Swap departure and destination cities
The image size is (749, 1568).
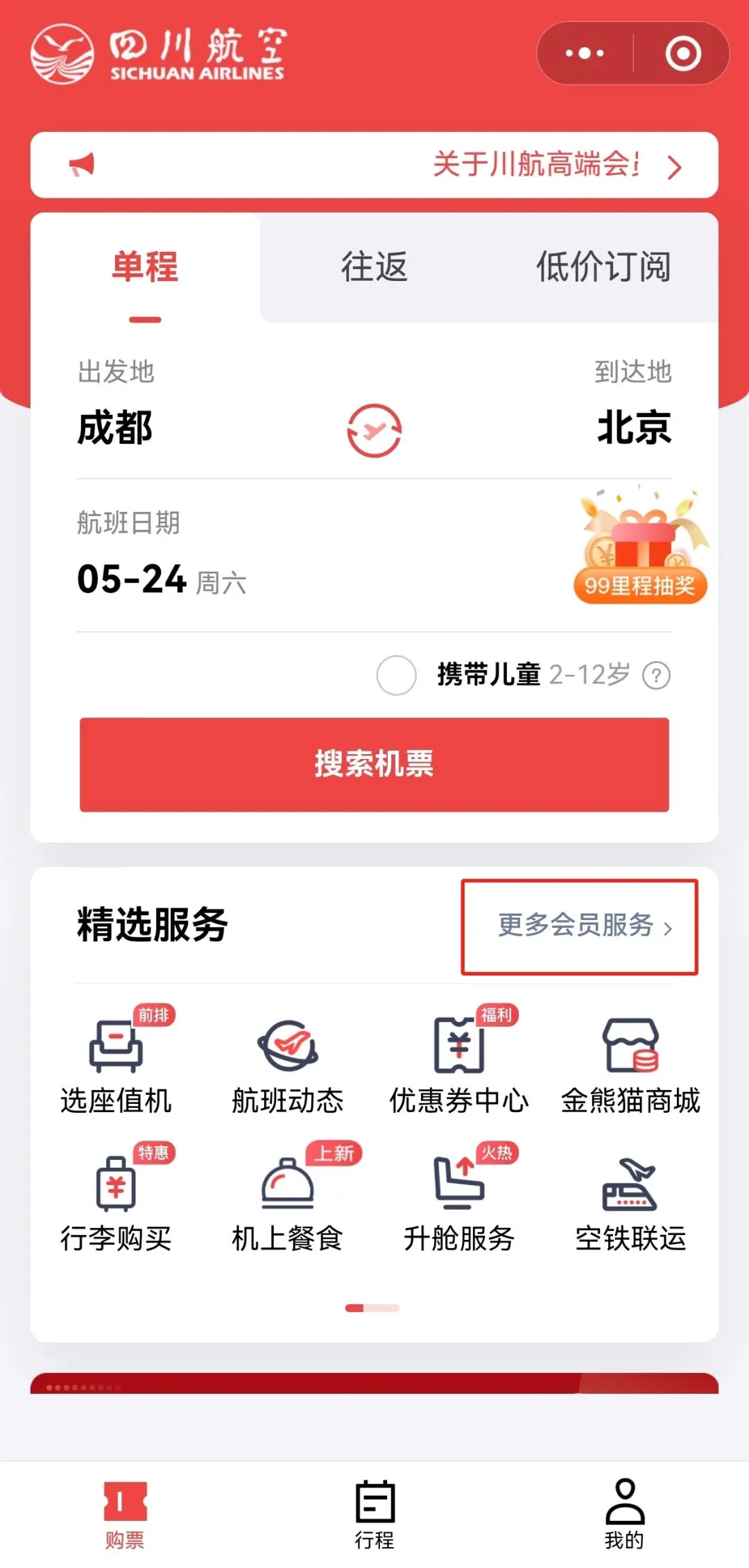pyautogui.click(x=374, y=430)
